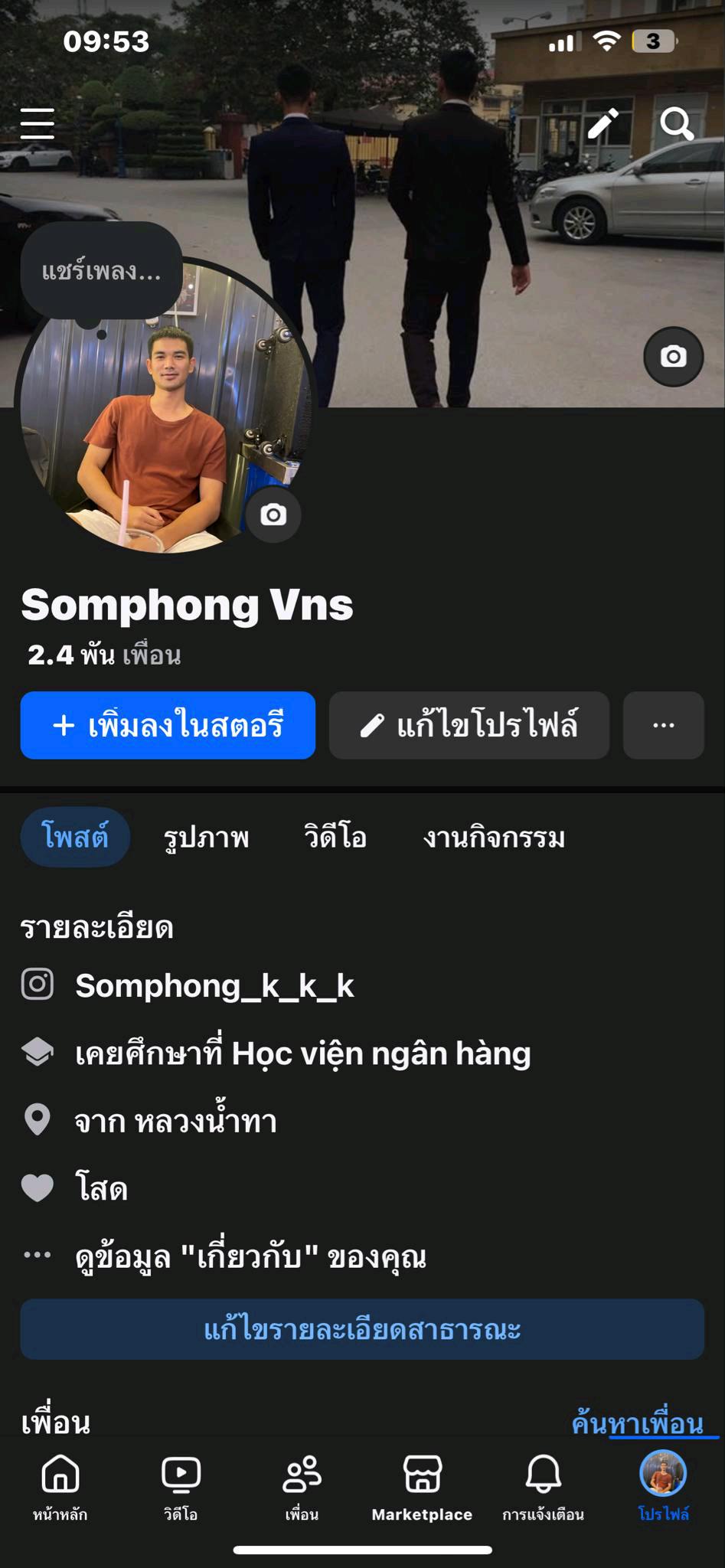Tap เพิ่มลงในสตอรี button
This screenshot has width=725, height=1568.
coord(168,725)
